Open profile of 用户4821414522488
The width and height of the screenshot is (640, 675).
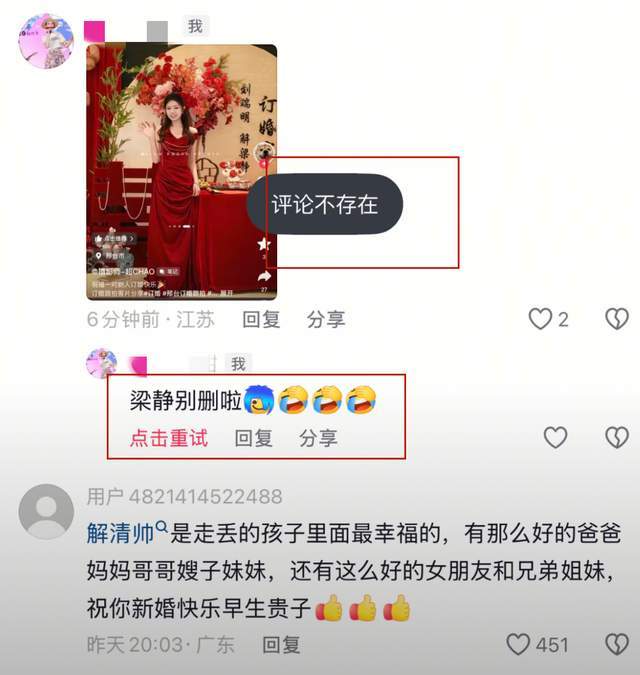(x=46, y=512)
